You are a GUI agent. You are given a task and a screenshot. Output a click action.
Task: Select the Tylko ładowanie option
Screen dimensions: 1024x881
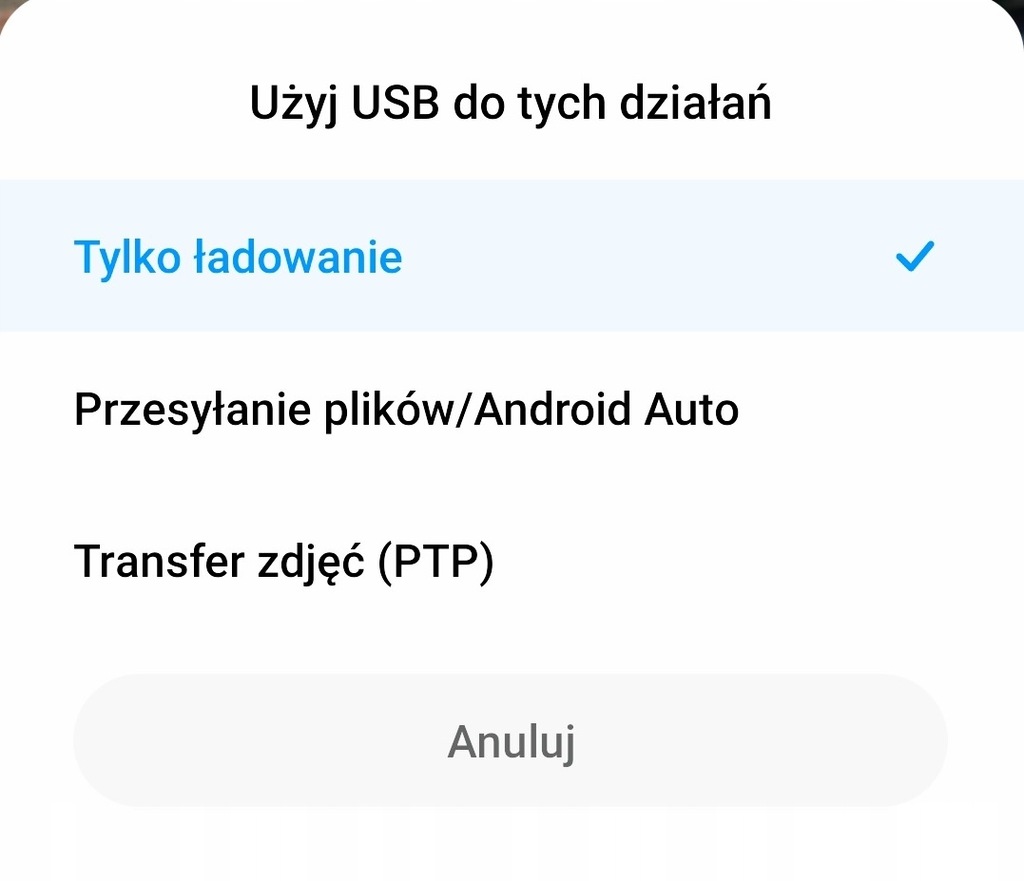[238, 257]
